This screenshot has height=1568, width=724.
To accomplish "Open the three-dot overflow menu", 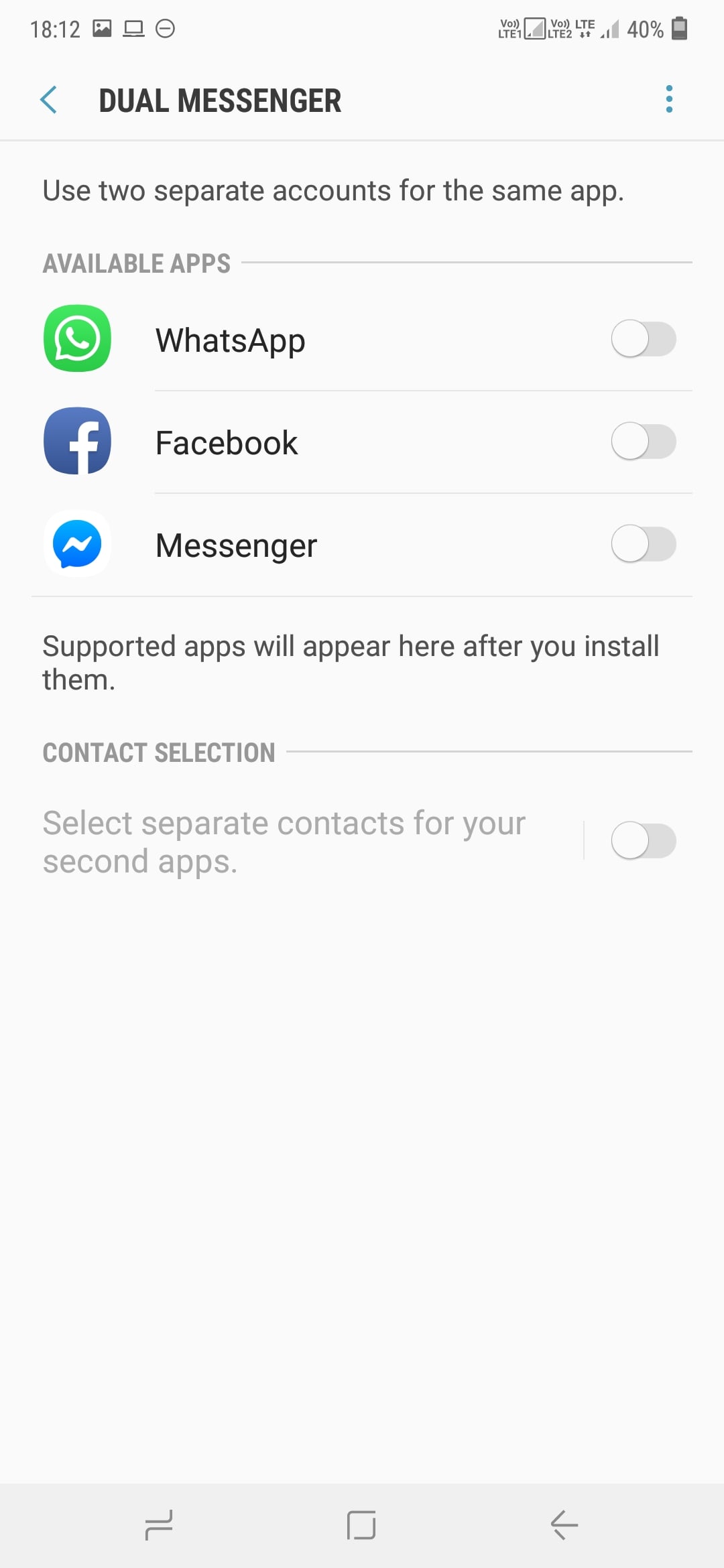I will [x=668, y=99].
